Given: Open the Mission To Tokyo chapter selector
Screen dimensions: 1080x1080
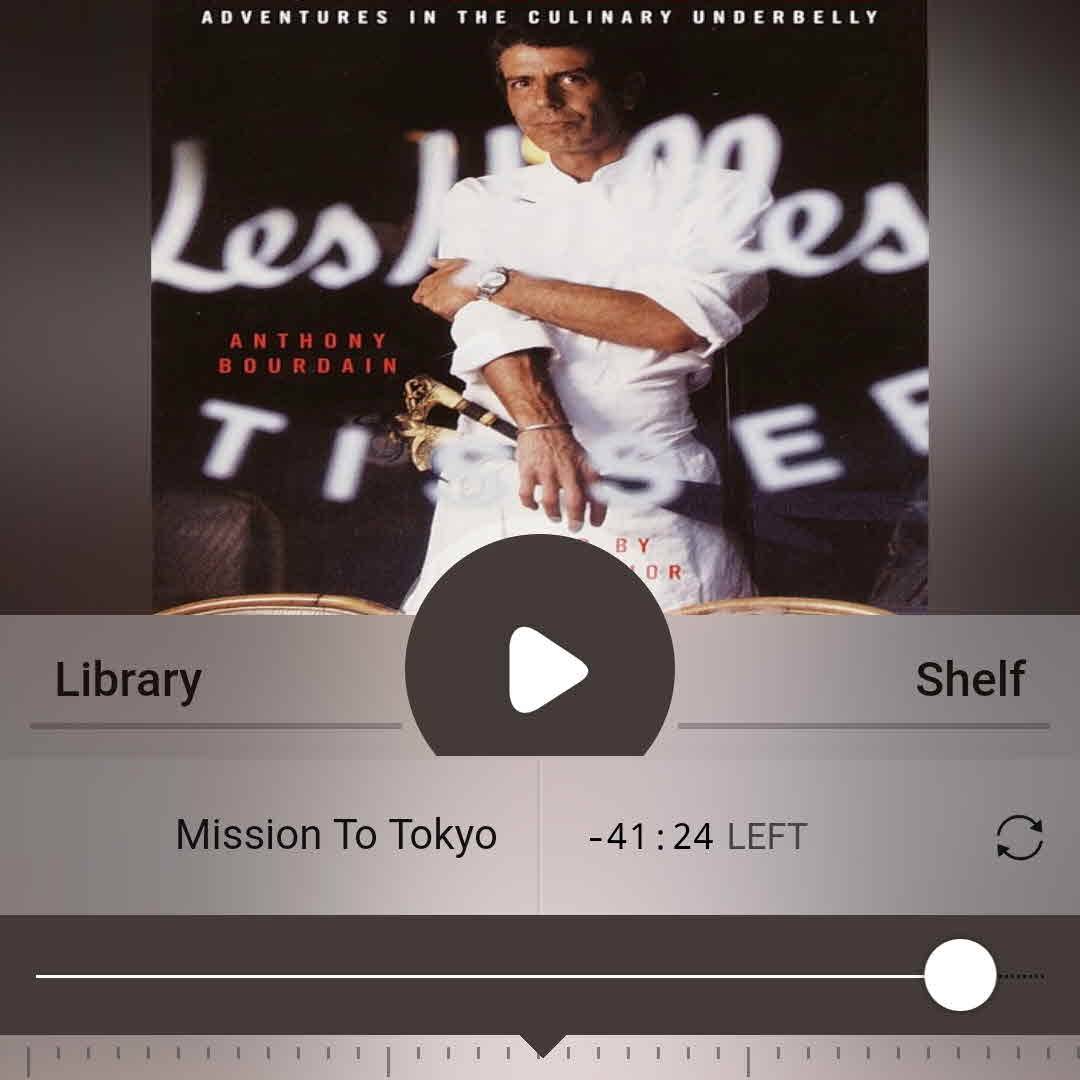Looking at the screenshot, I should click(x=336, y=835).
